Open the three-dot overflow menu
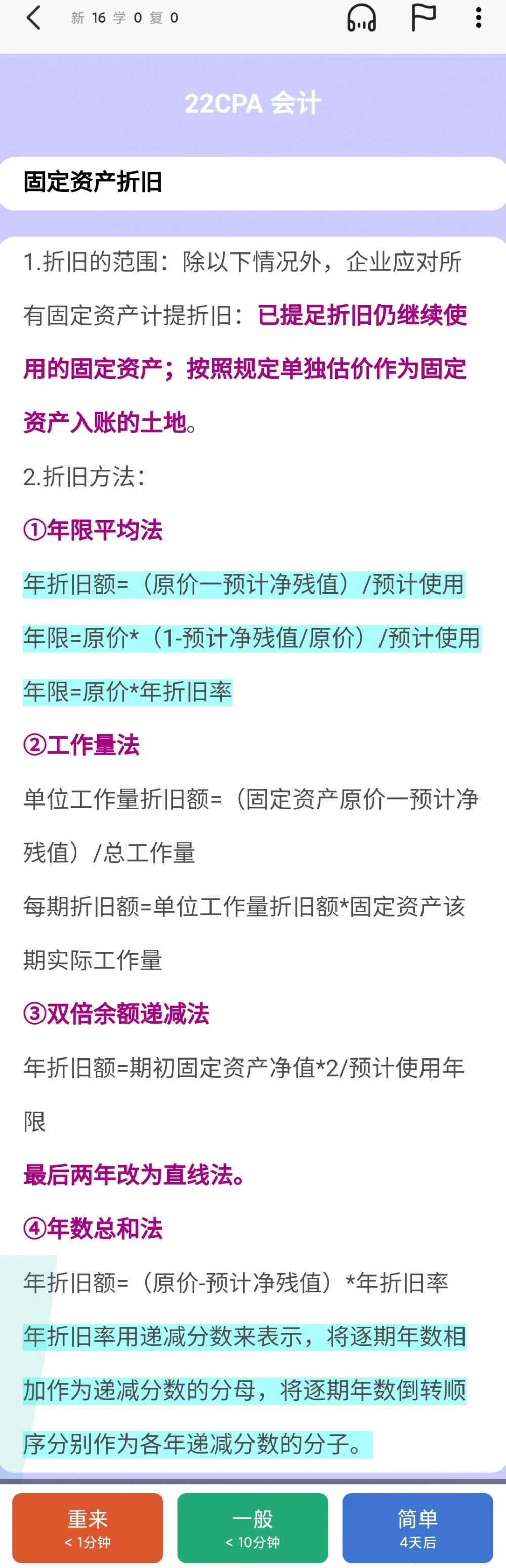This screenshot has width=506, height=1568. [x=479, y=18]
